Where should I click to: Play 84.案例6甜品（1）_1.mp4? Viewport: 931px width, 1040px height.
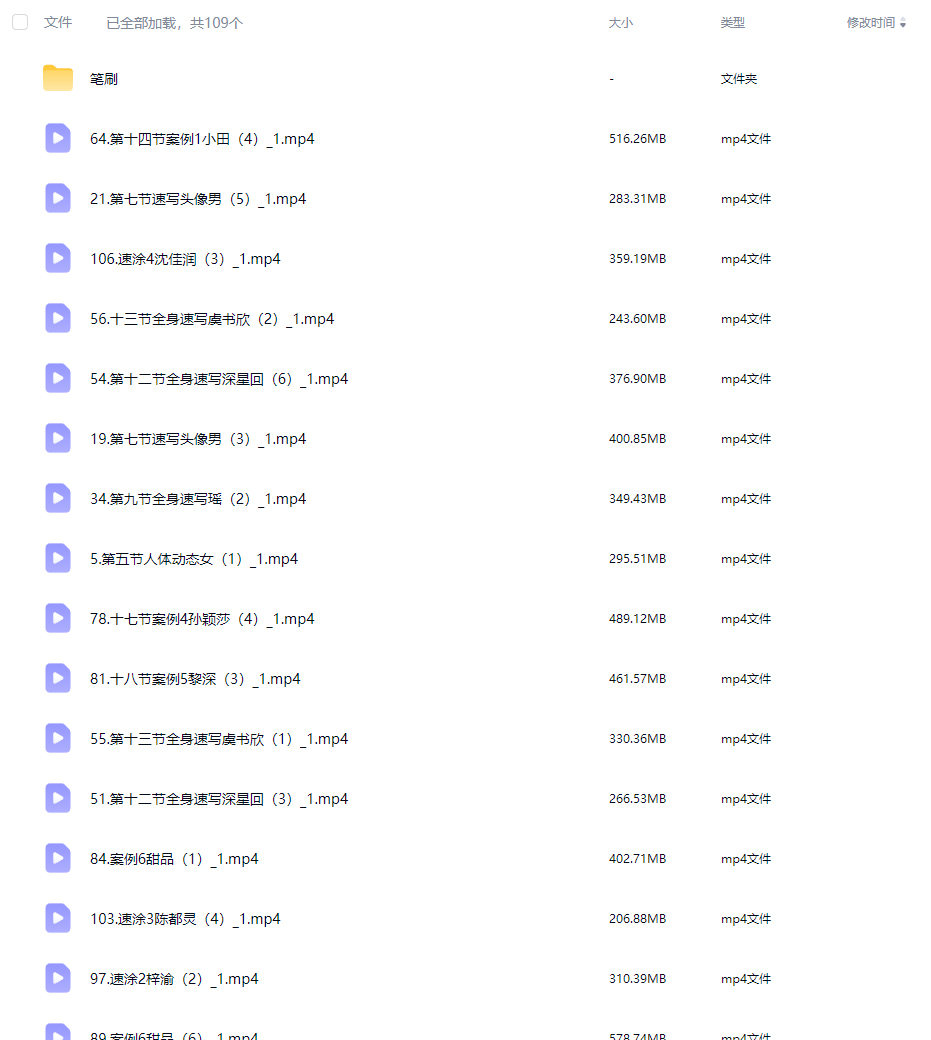coord(174,859)
